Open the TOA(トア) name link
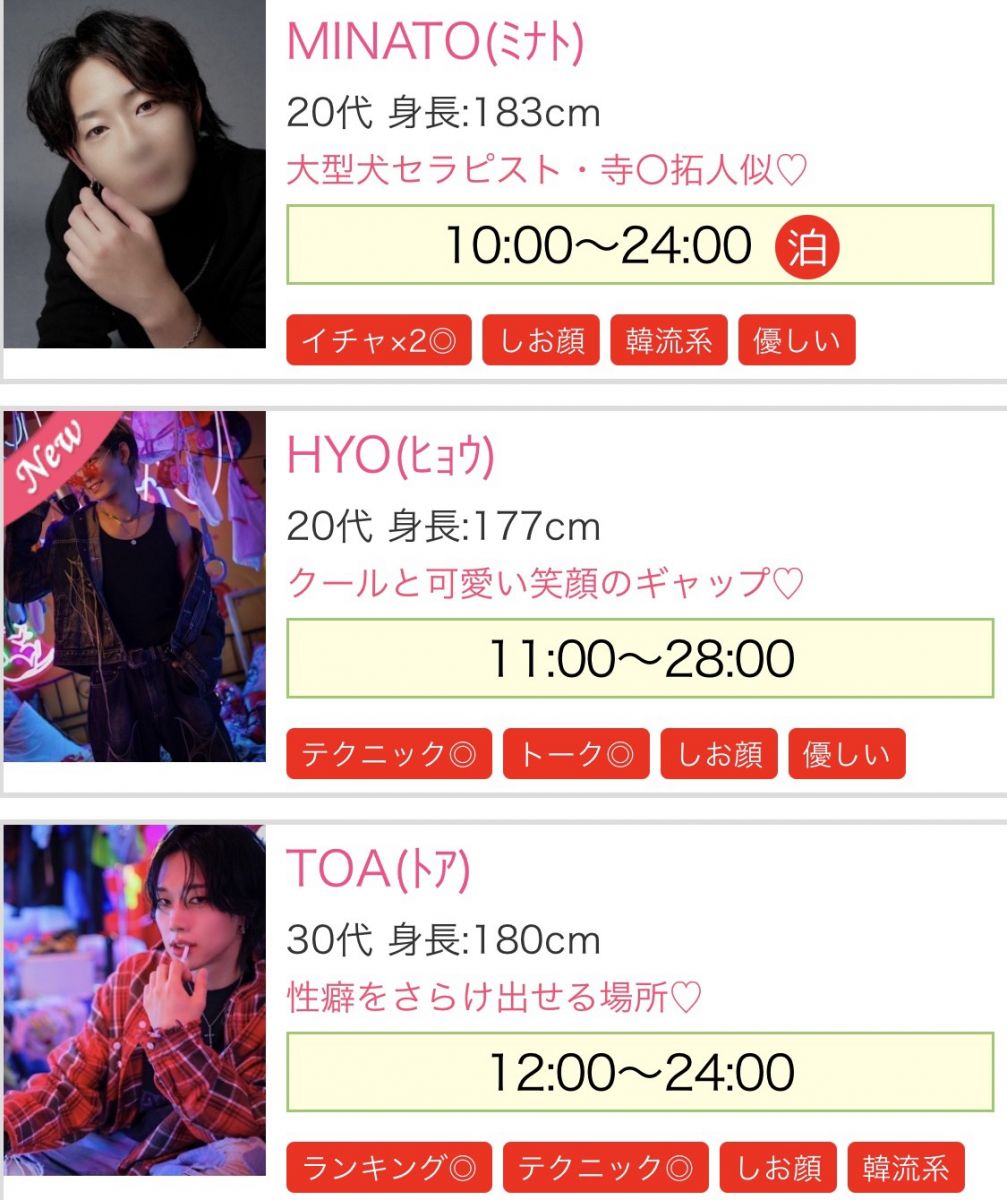Viewport: 1007px width, 1200px height. coord(378,870)
